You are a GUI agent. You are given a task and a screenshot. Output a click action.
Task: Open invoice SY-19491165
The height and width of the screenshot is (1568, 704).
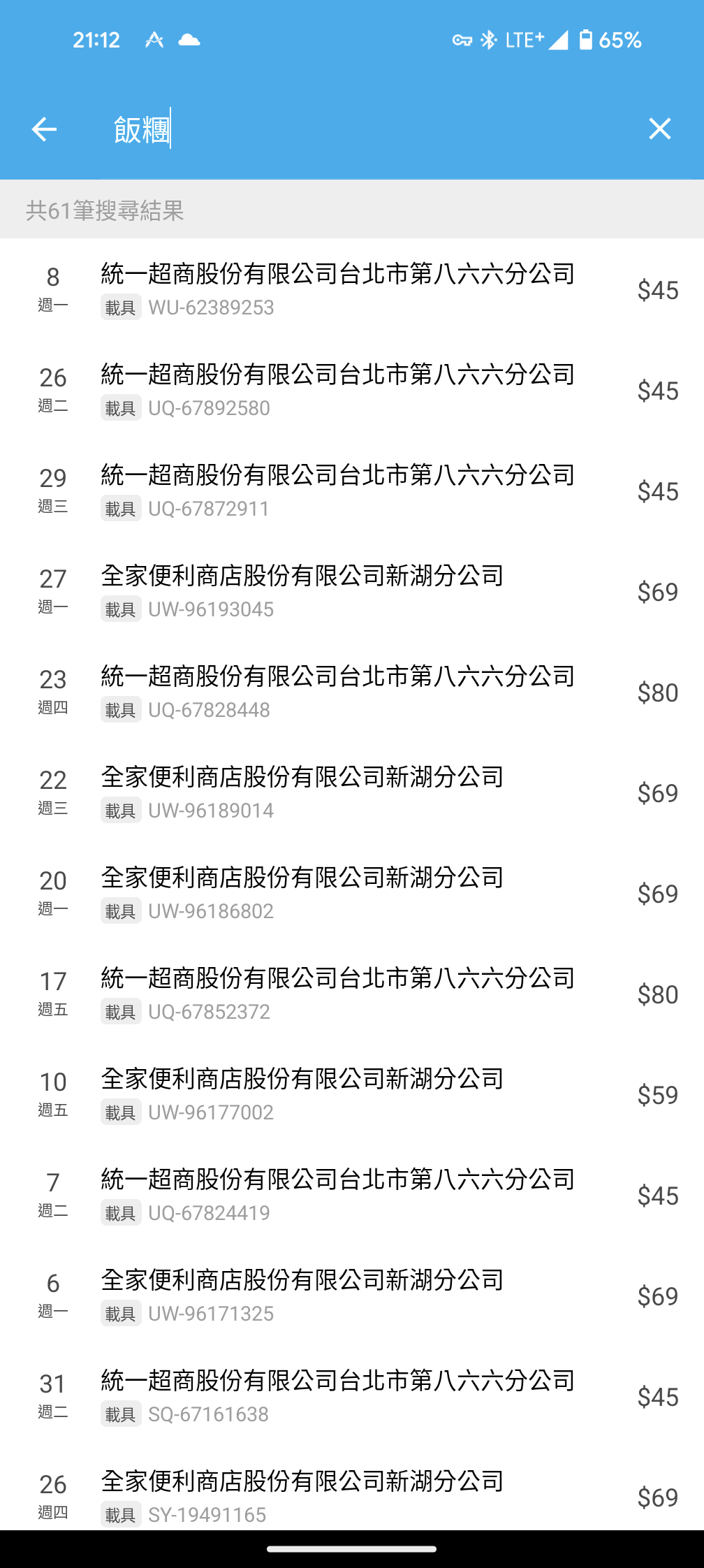(x=352, y=1488)
